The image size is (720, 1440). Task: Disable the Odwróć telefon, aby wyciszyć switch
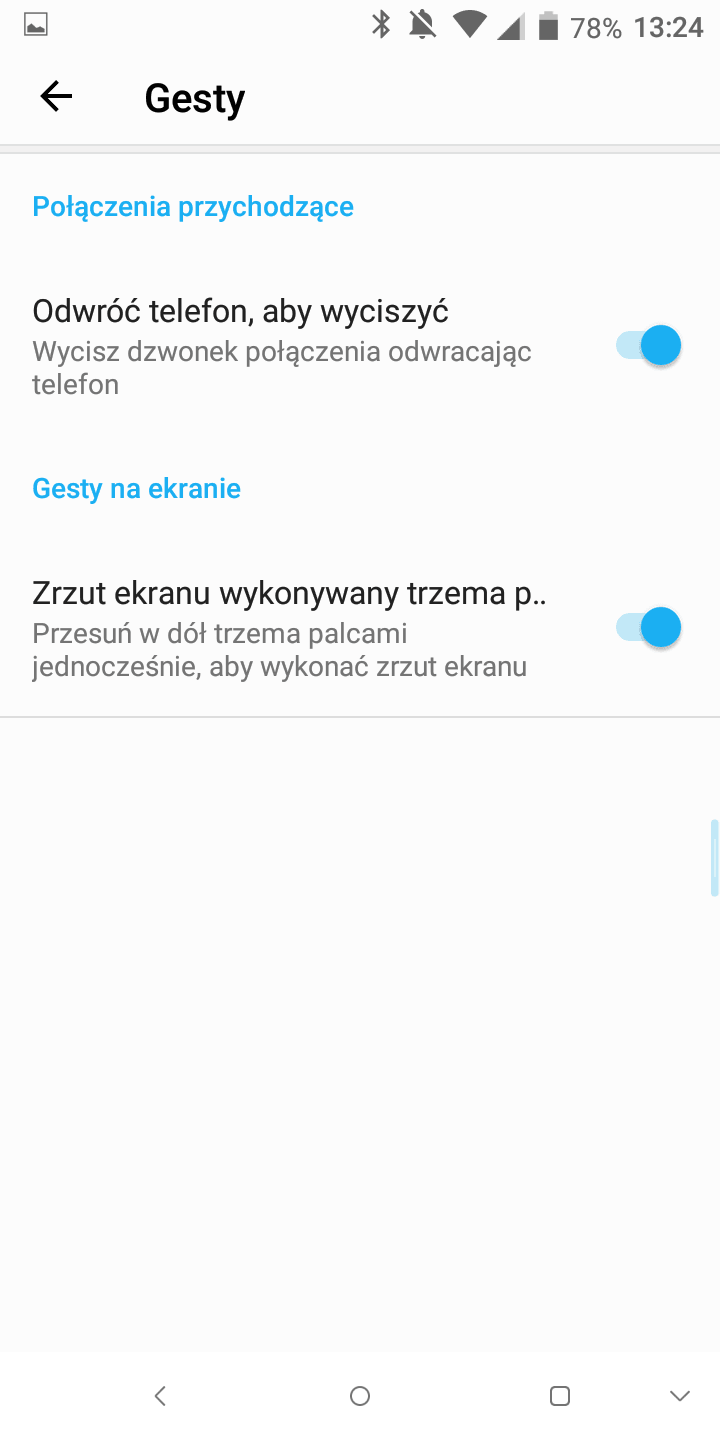pos(648,346)
